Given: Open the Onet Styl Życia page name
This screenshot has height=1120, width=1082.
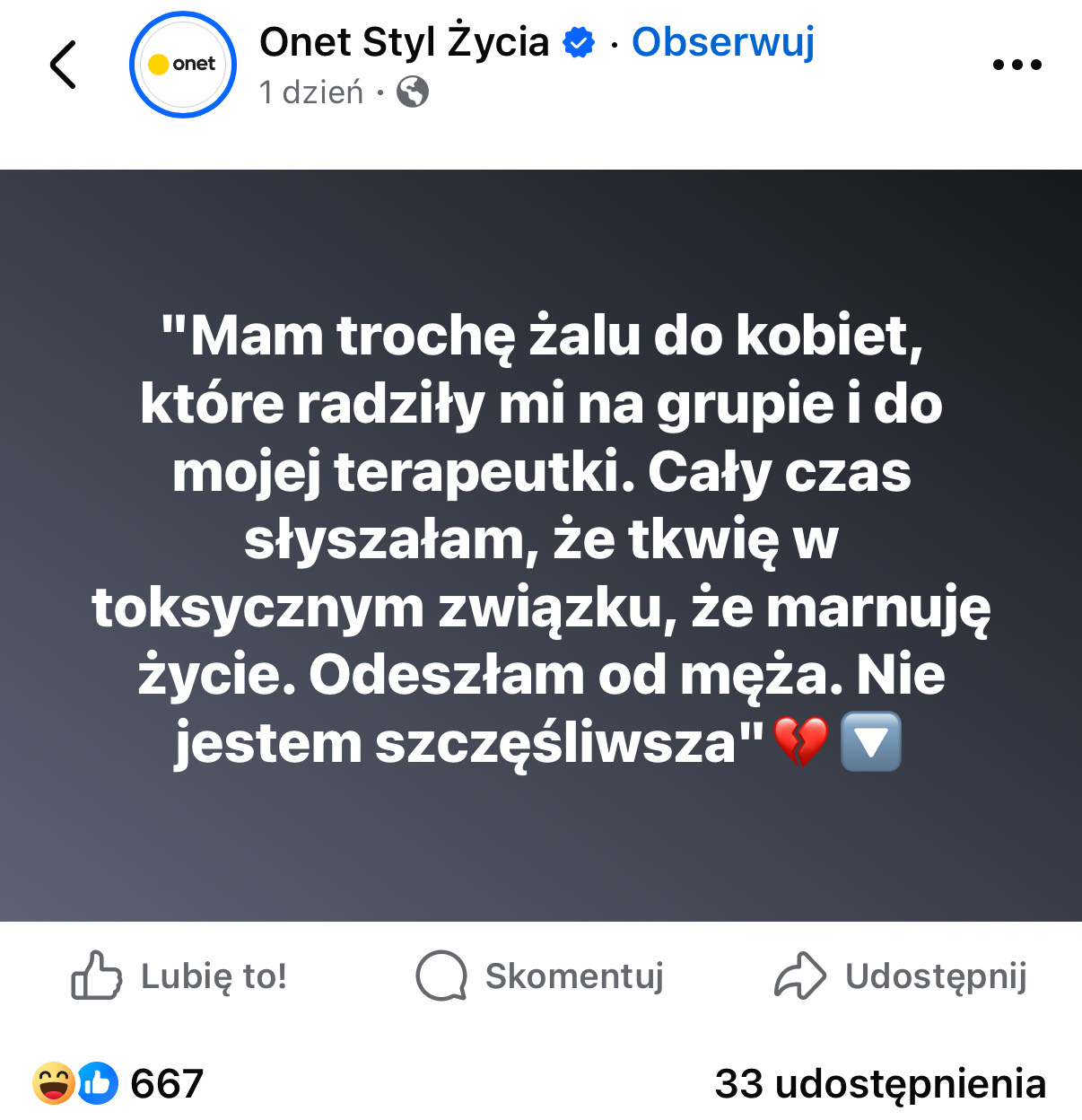Looking at the screenshot, I should [404, 42].
